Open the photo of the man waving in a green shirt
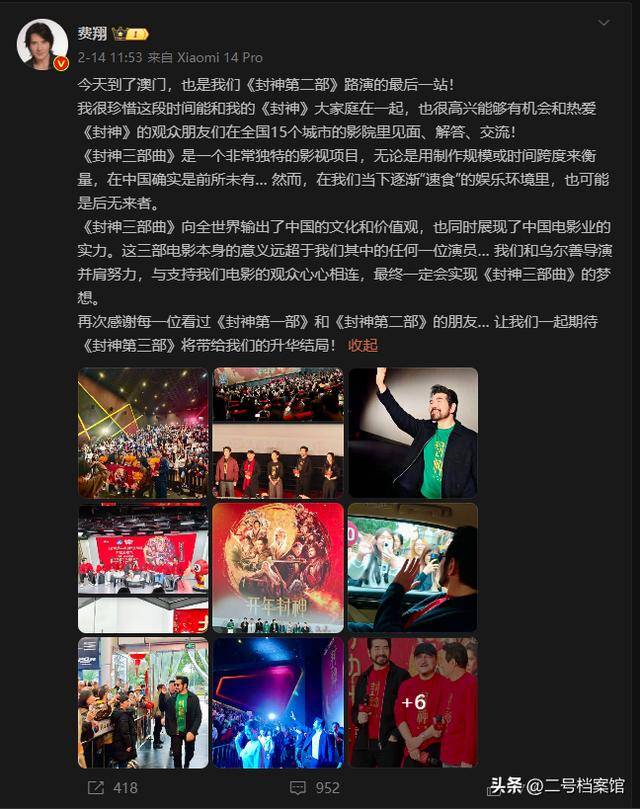Image resolution: width=640 pixels, height=809 pixels. [x=412, y=432]
